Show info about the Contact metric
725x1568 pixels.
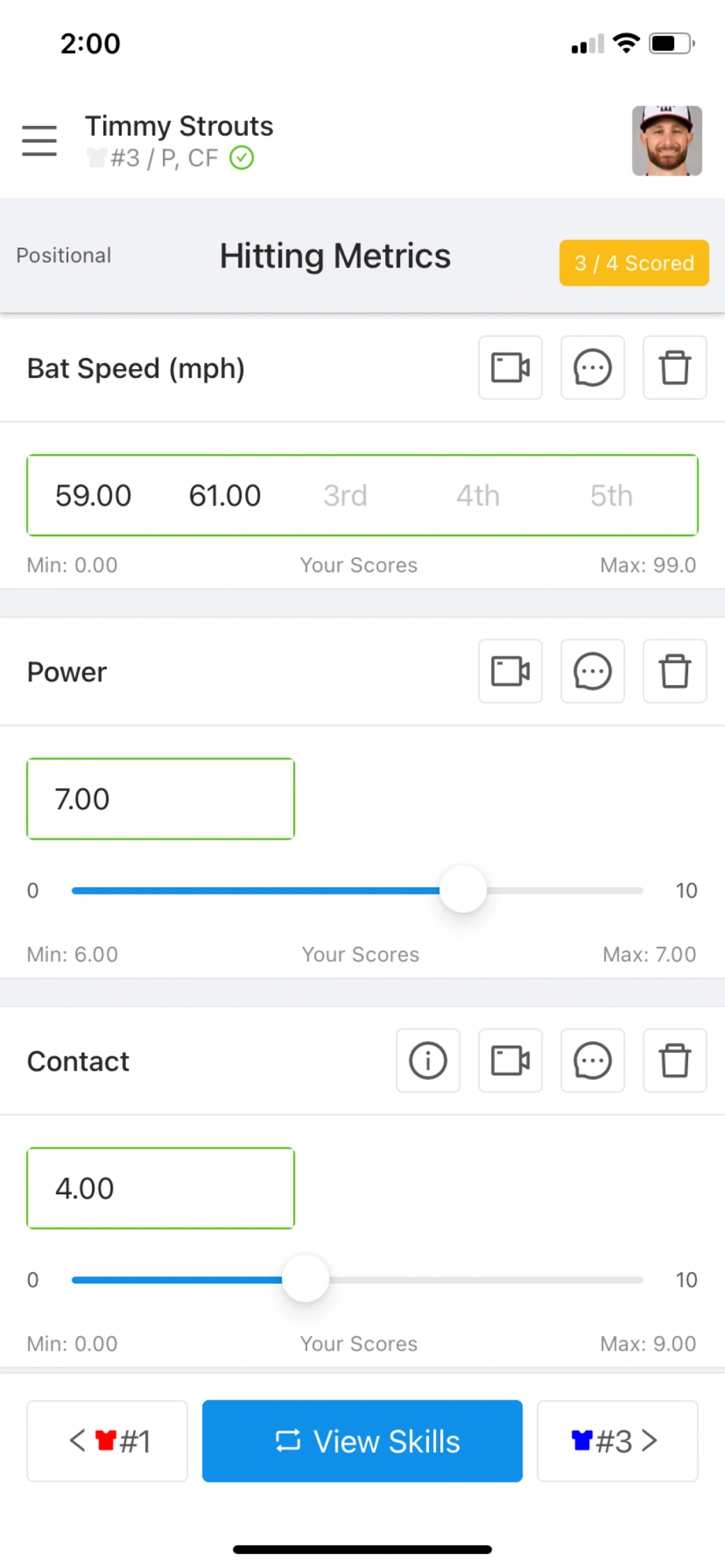428,1061
